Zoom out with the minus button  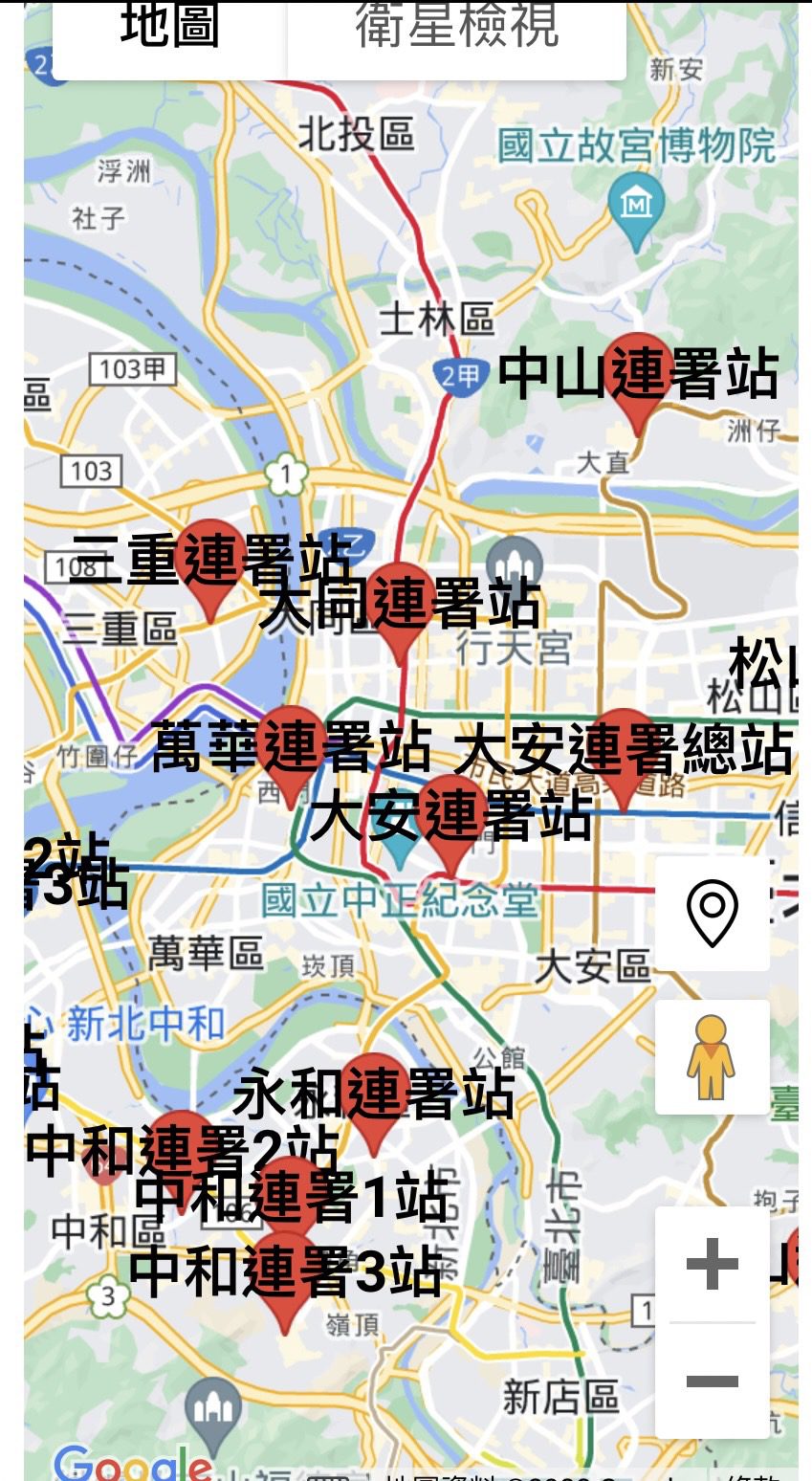[712, 1381]
